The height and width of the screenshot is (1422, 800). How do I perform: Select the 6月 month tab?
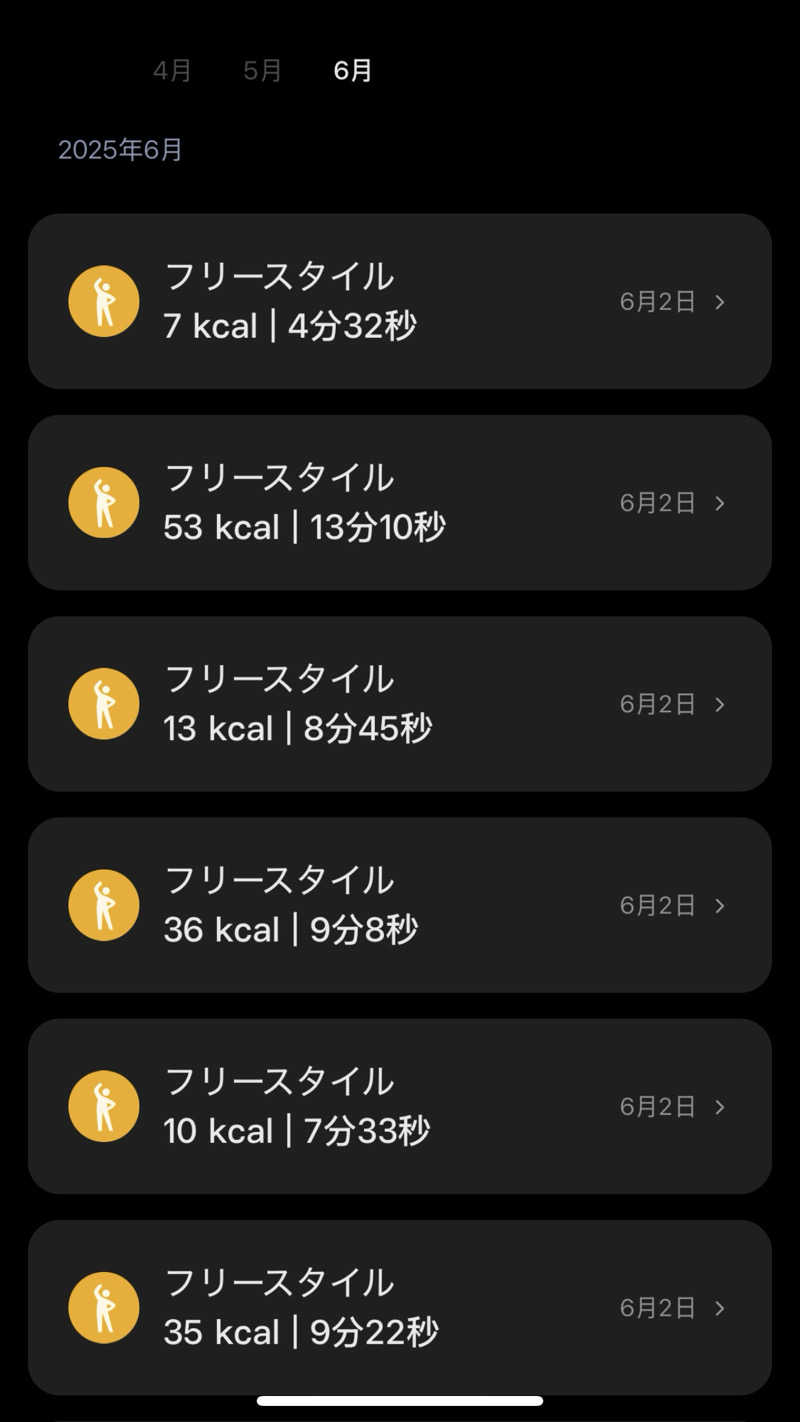click(353, 71)
